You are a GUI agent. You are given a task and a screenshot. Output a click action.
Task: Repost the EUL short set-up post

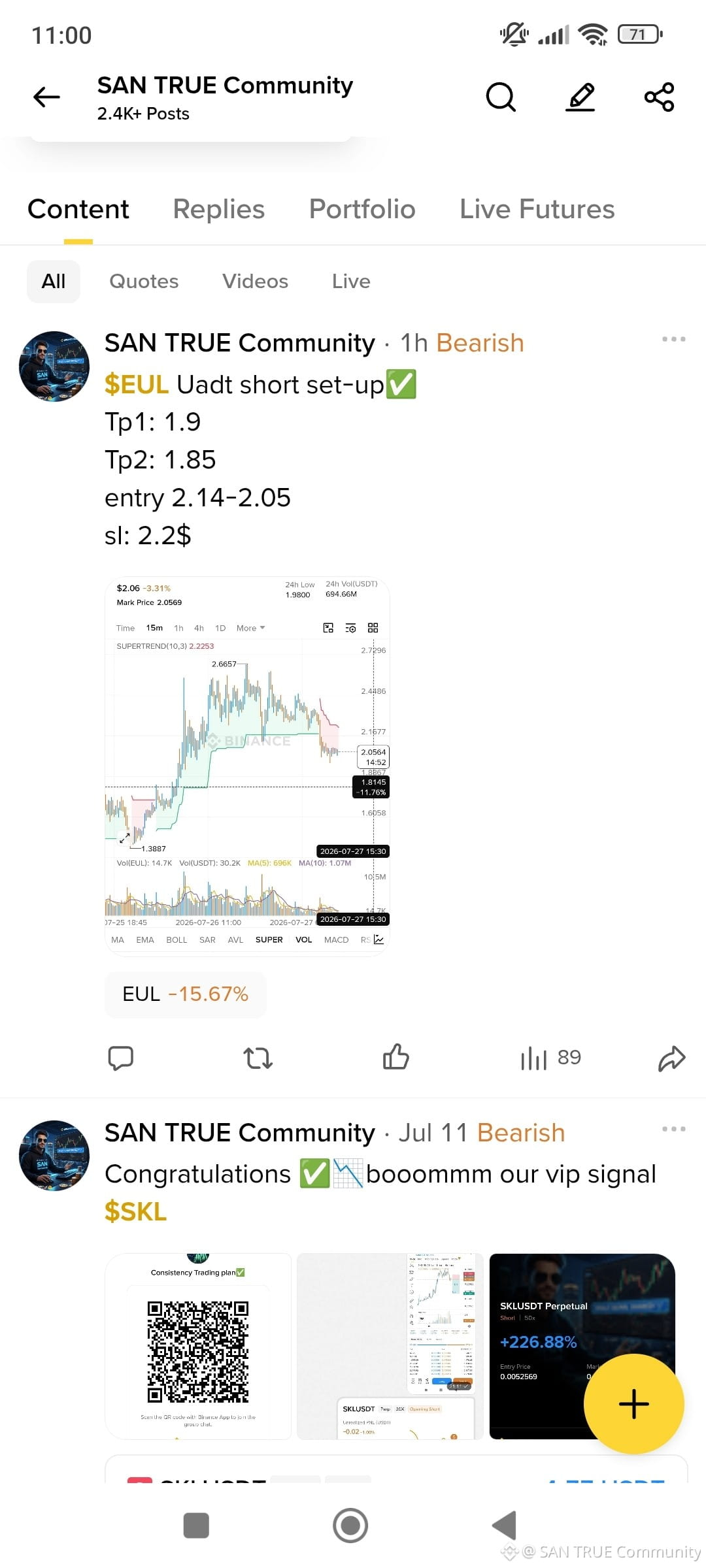click(258, 1058)
